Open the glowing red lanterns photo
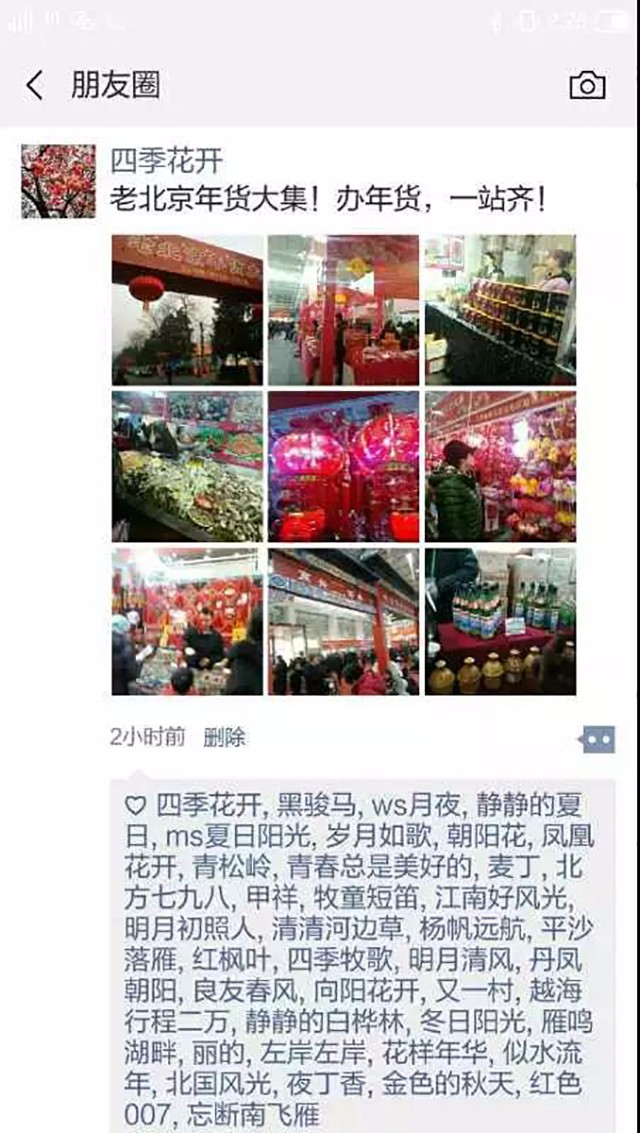The width and height of the screenshot is (640, 1133). pos(343,466)
